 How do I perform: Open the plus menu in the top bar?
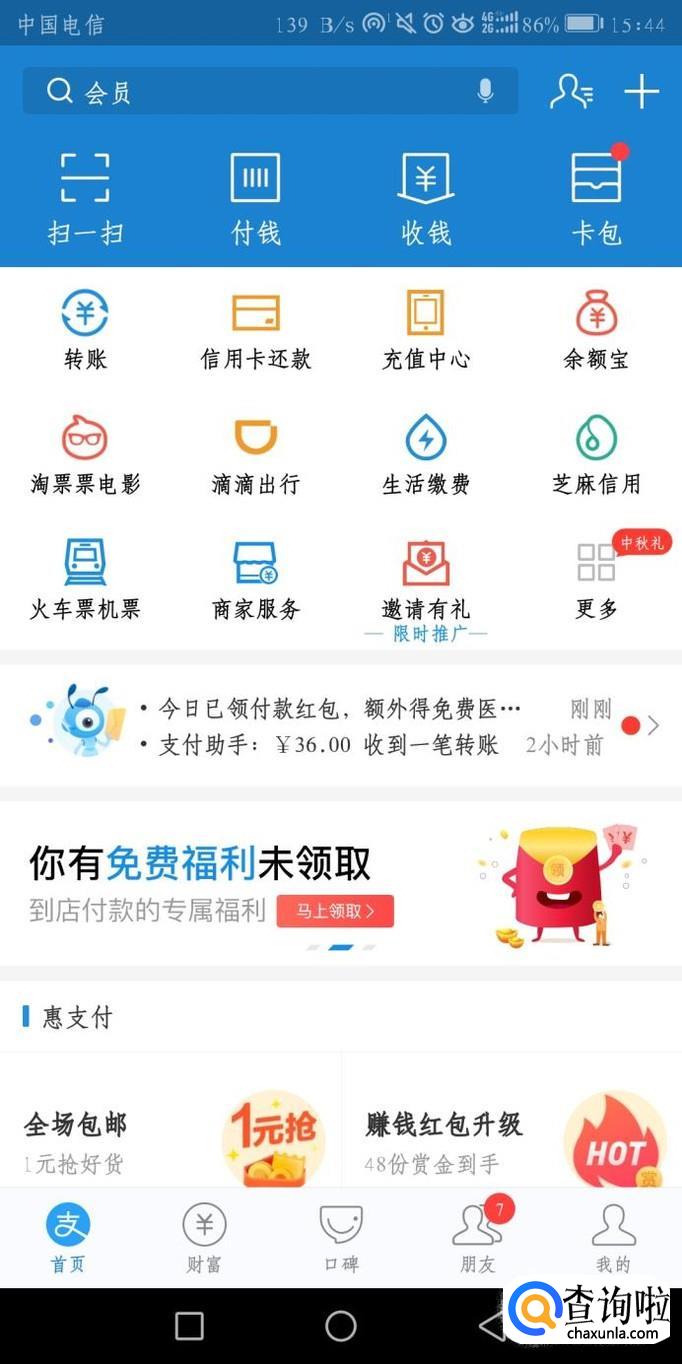point(641,92)
